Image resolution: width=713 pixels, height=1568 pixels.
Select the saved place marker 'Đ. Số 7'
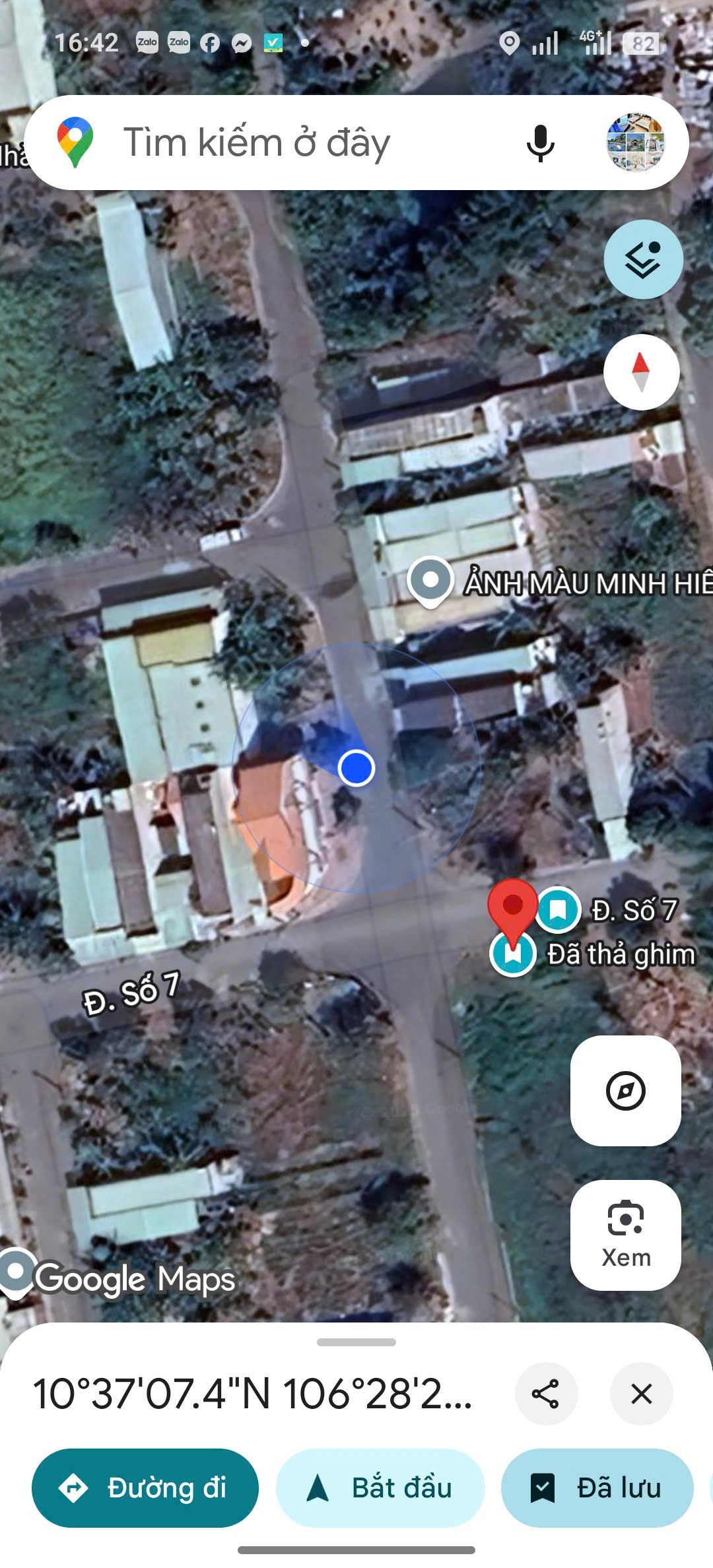[x=558, y=909]
